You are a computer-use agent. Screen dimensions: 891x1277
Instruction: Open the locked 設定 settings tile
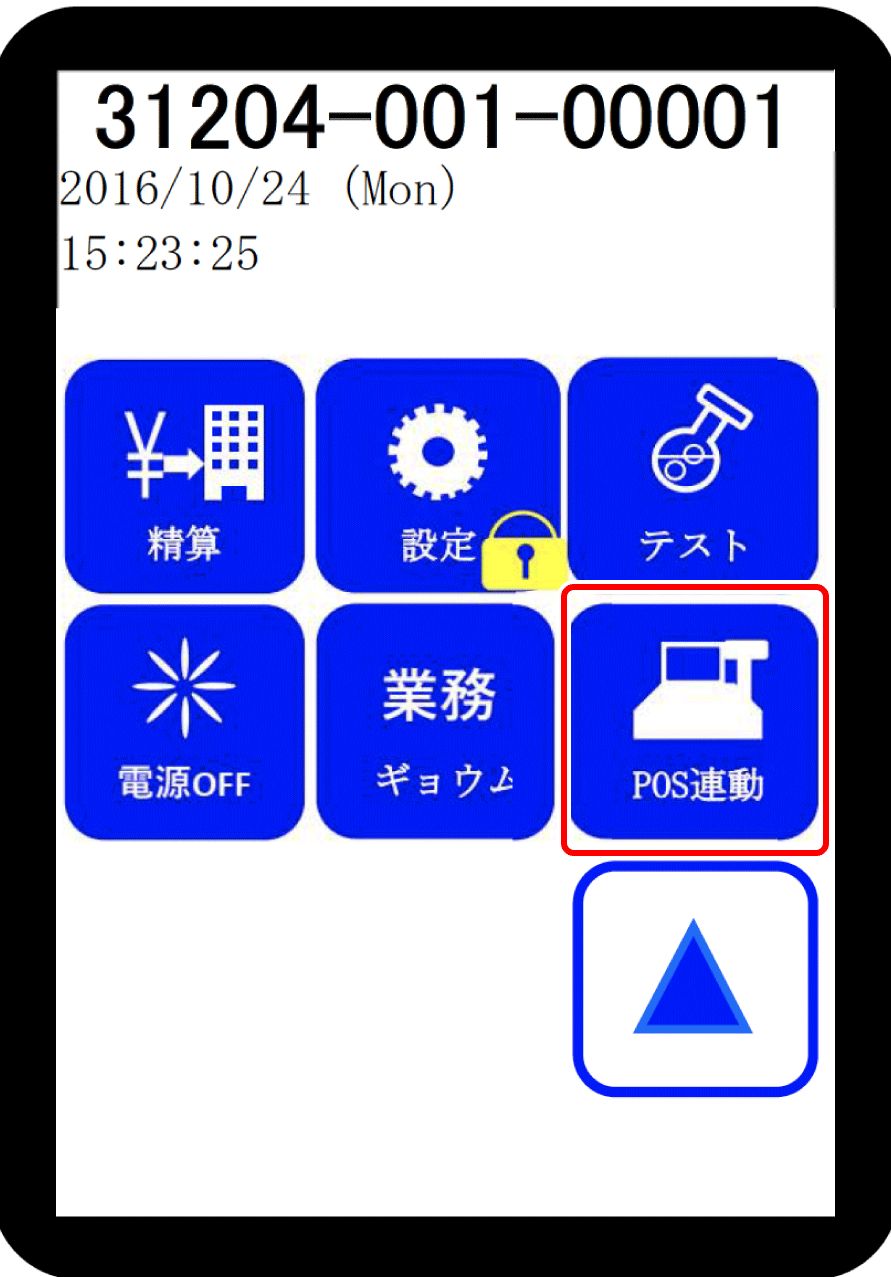click(x=437, y=475)
